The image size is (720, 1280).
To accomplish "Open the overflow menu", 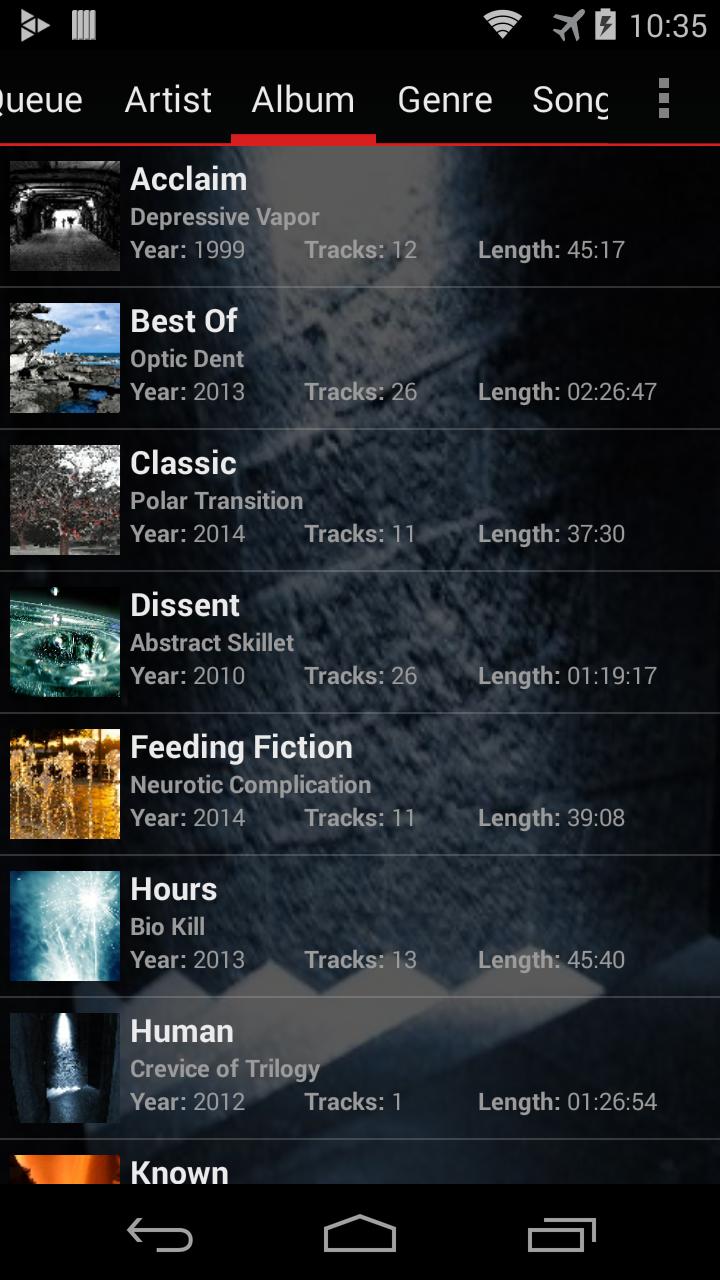I will tap(663, 99).
